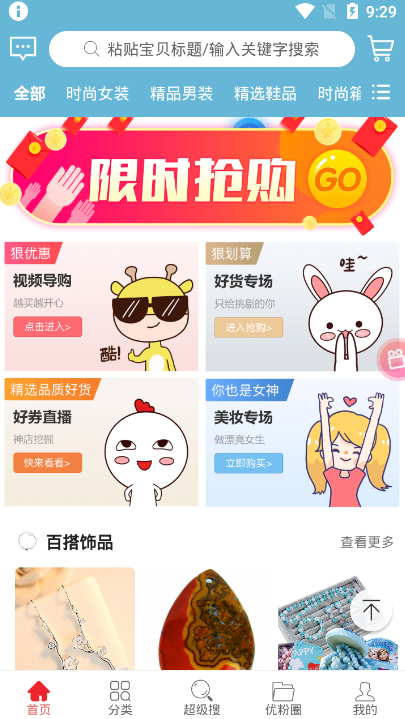Open the 我的 profile tab
This screenshot has height=719, width=405.
(365, 698)
